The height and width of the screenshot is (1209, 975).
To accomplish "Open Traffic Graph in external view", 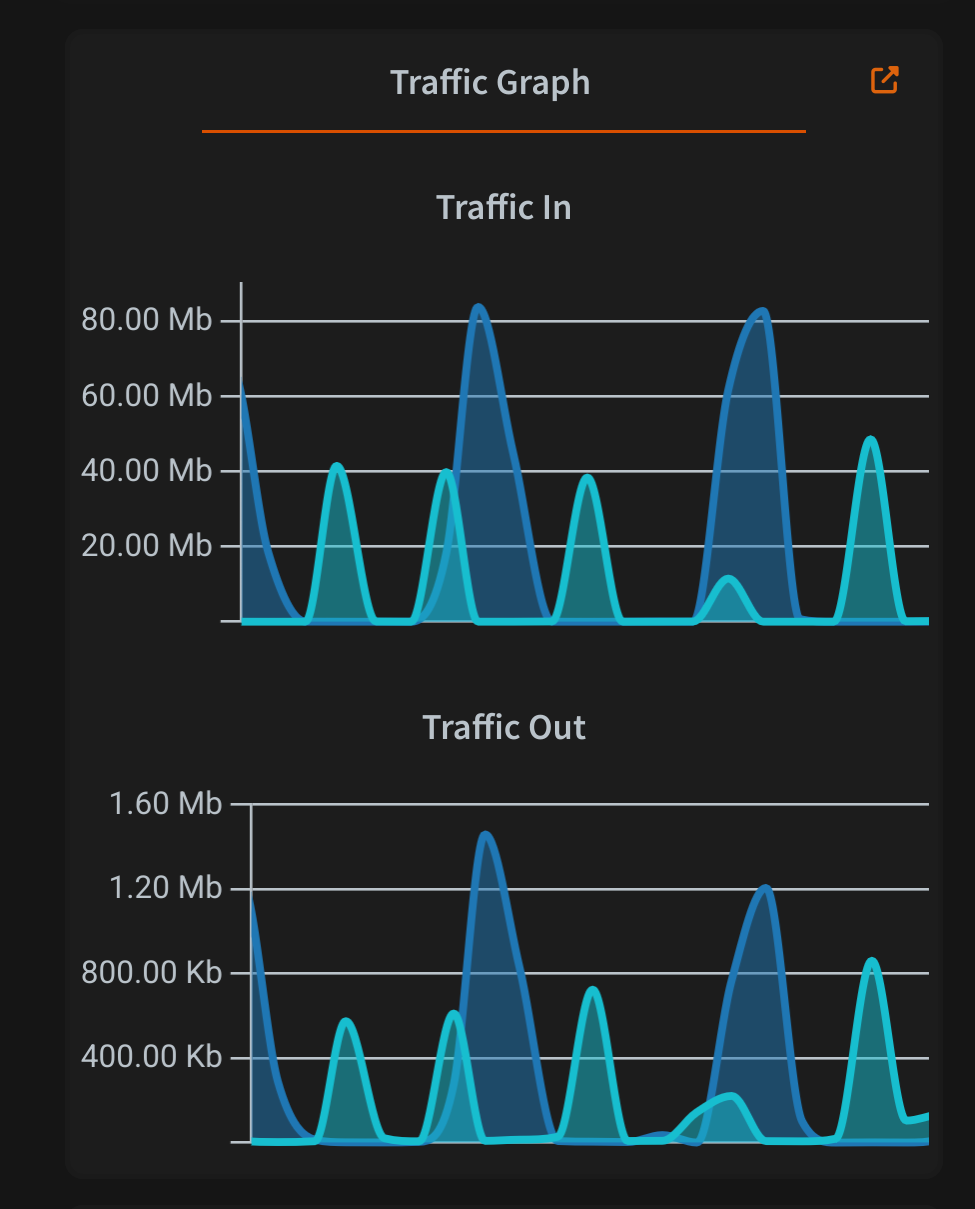I will point(884,81).
